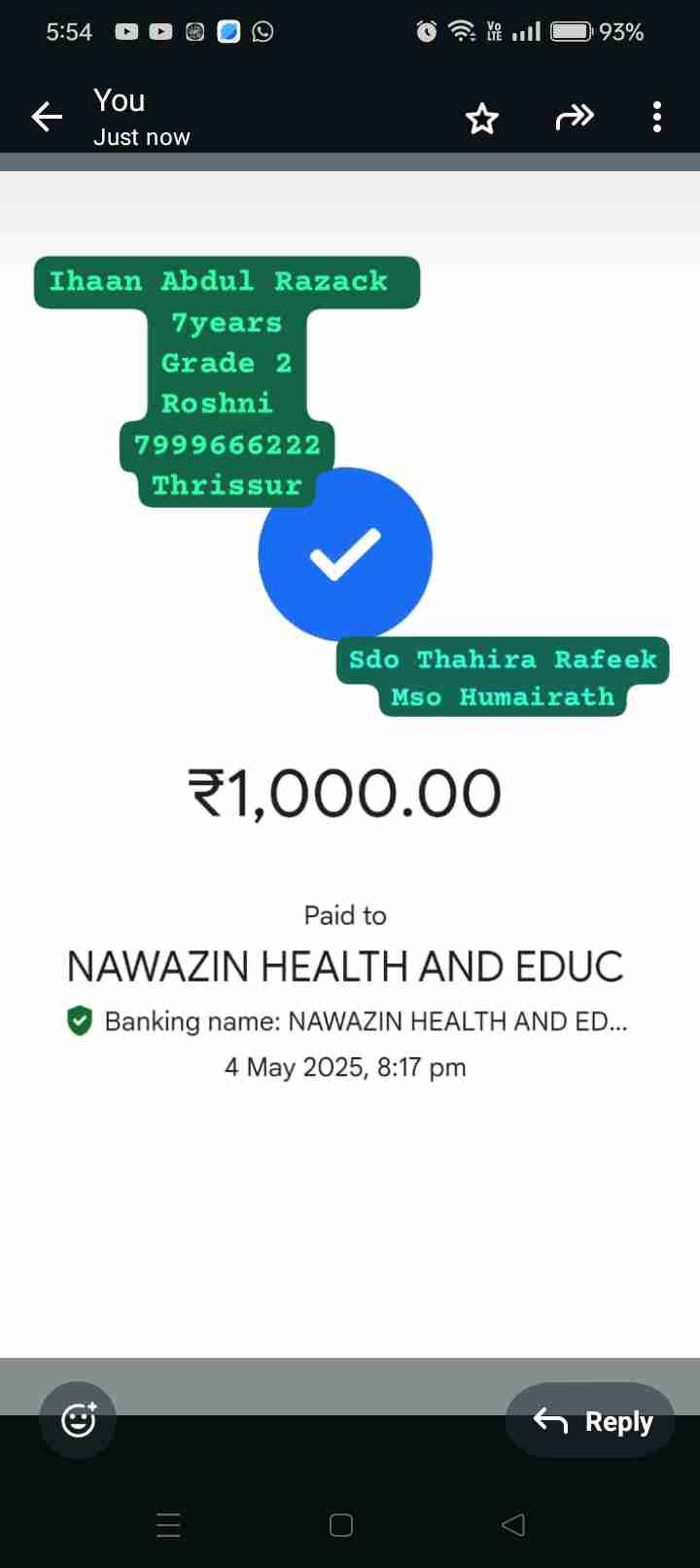Go to the phone's home screen
Screen dimensions: 700x1568
click(x=341, y=1524)
